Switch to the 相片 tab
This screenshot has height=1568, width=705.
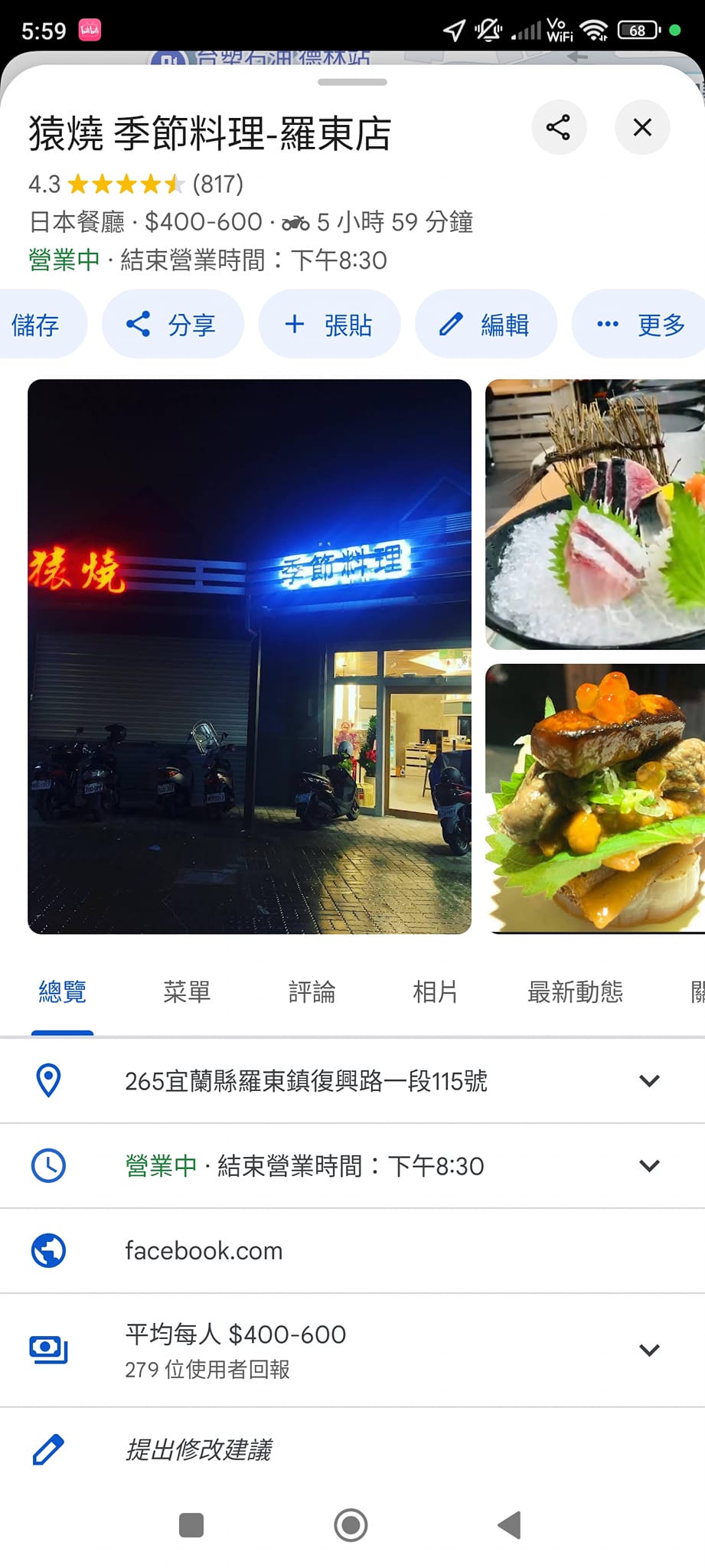click(436, 992)
